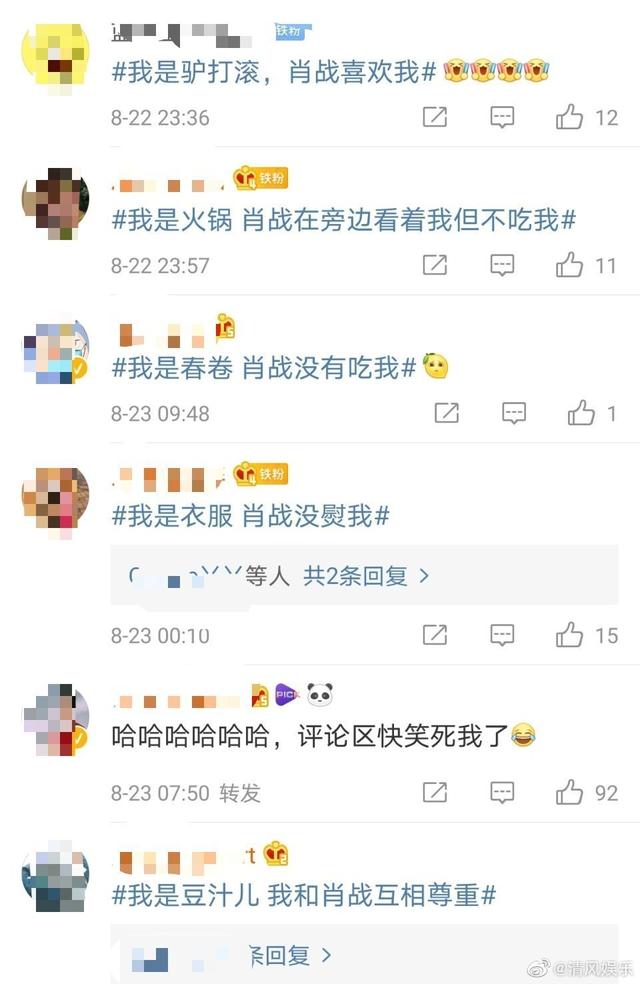Like the comment '评论区快笑死我了'

(570, 793)
